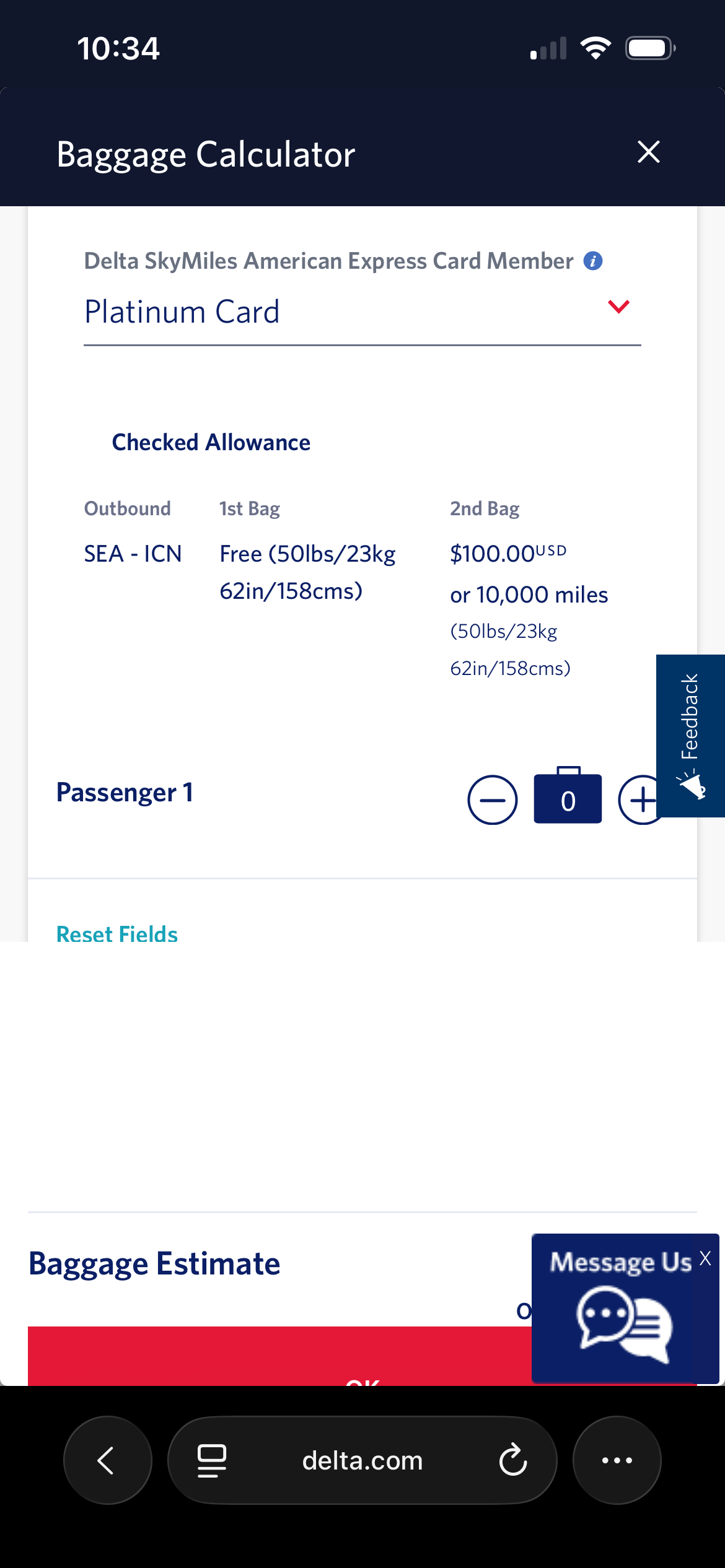Go back in the browser
The height and width of the screenshot is (1568, 725).
107,1460
